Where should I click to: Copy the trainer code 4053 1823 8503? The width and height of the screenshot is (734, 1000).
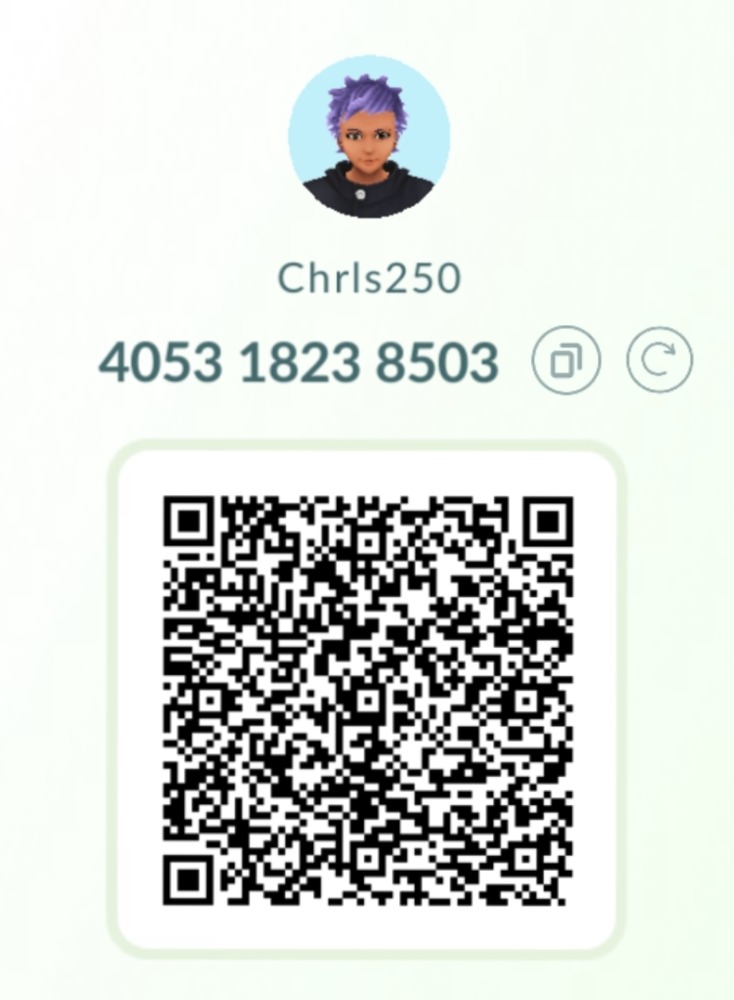pyautogui.click(x=565, y=359)
